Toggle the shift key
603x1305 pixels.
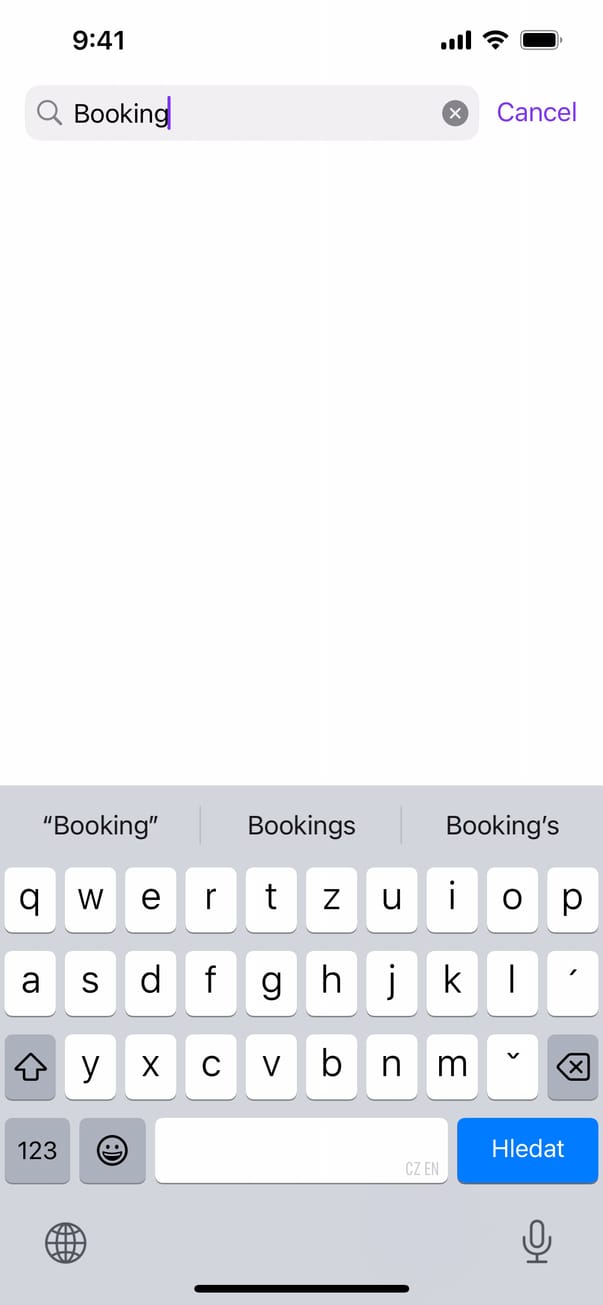[31, 1068]
